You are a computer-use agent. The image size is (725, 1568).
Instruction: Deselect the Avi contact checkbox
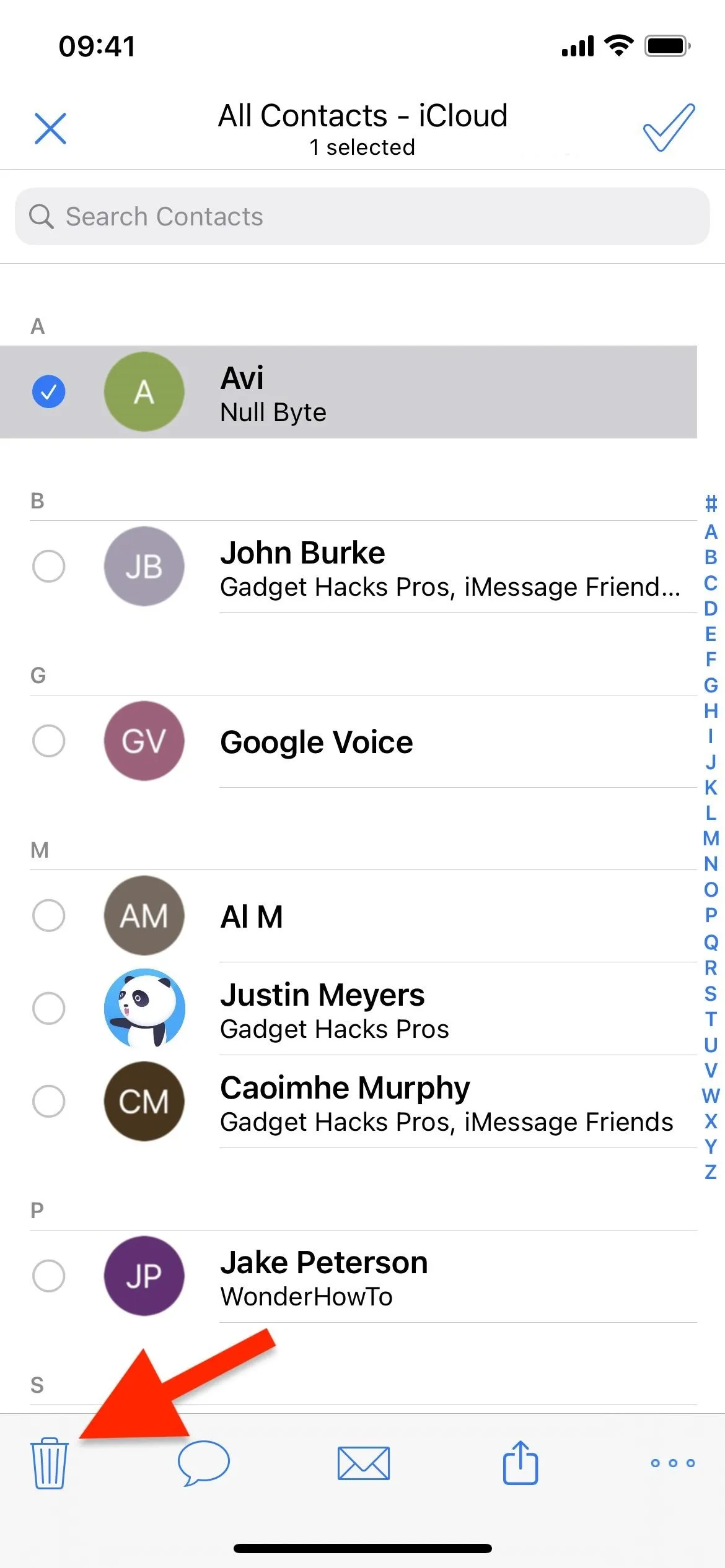[49, 391]
